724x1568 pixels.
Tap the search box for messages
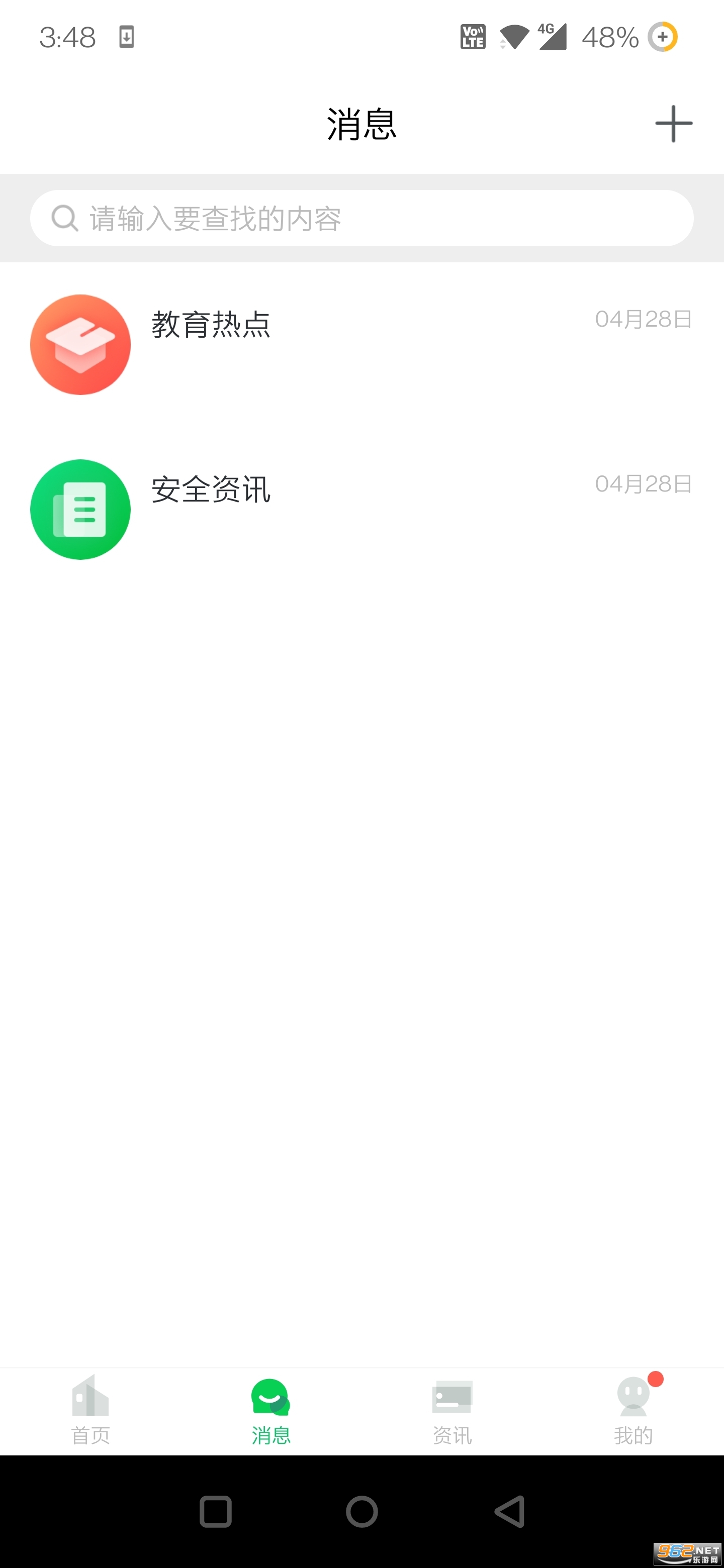point(361,218)
